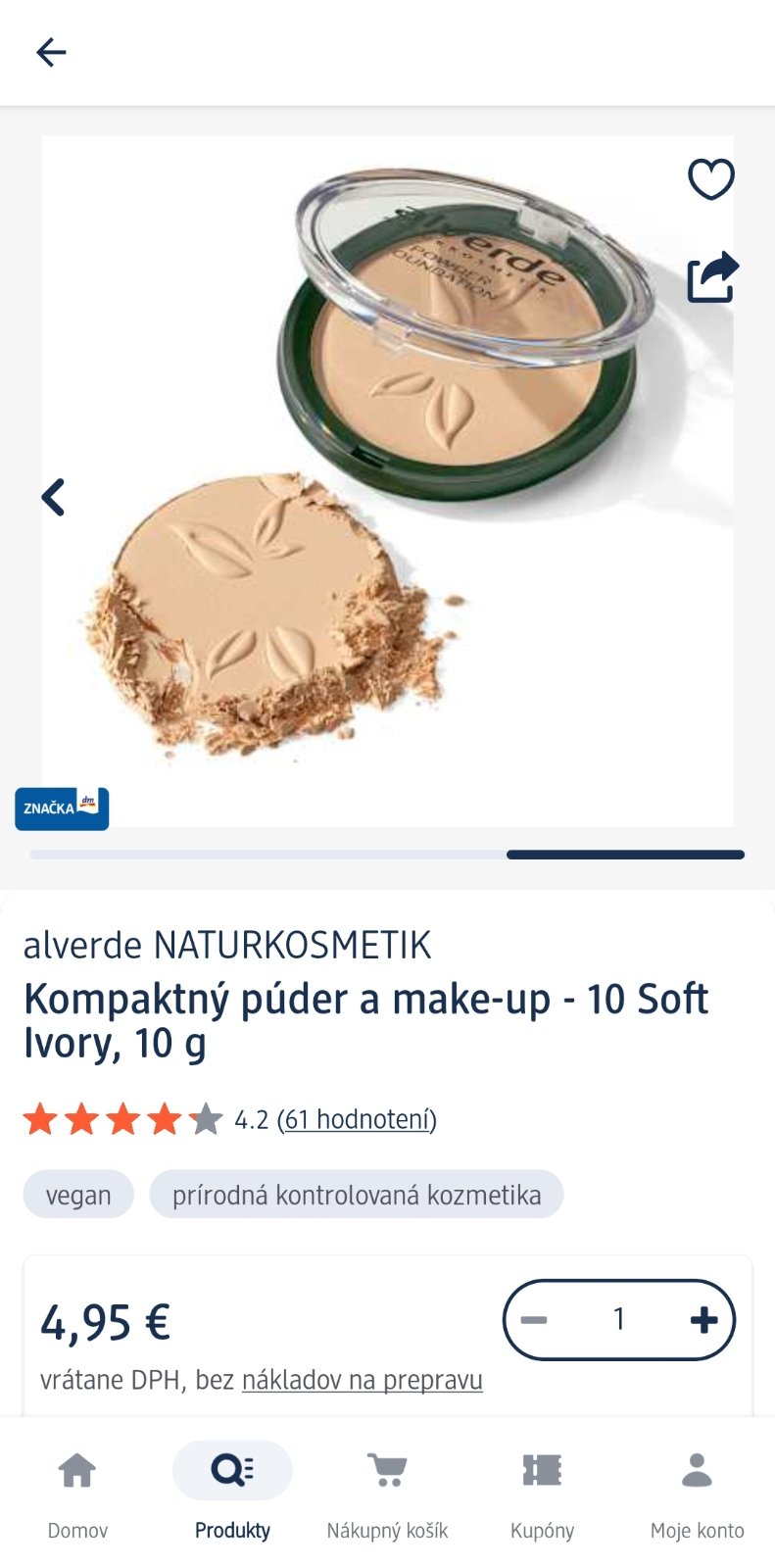Go back using the top arrow
775x1568 pixels.
[x=51, y=52]
